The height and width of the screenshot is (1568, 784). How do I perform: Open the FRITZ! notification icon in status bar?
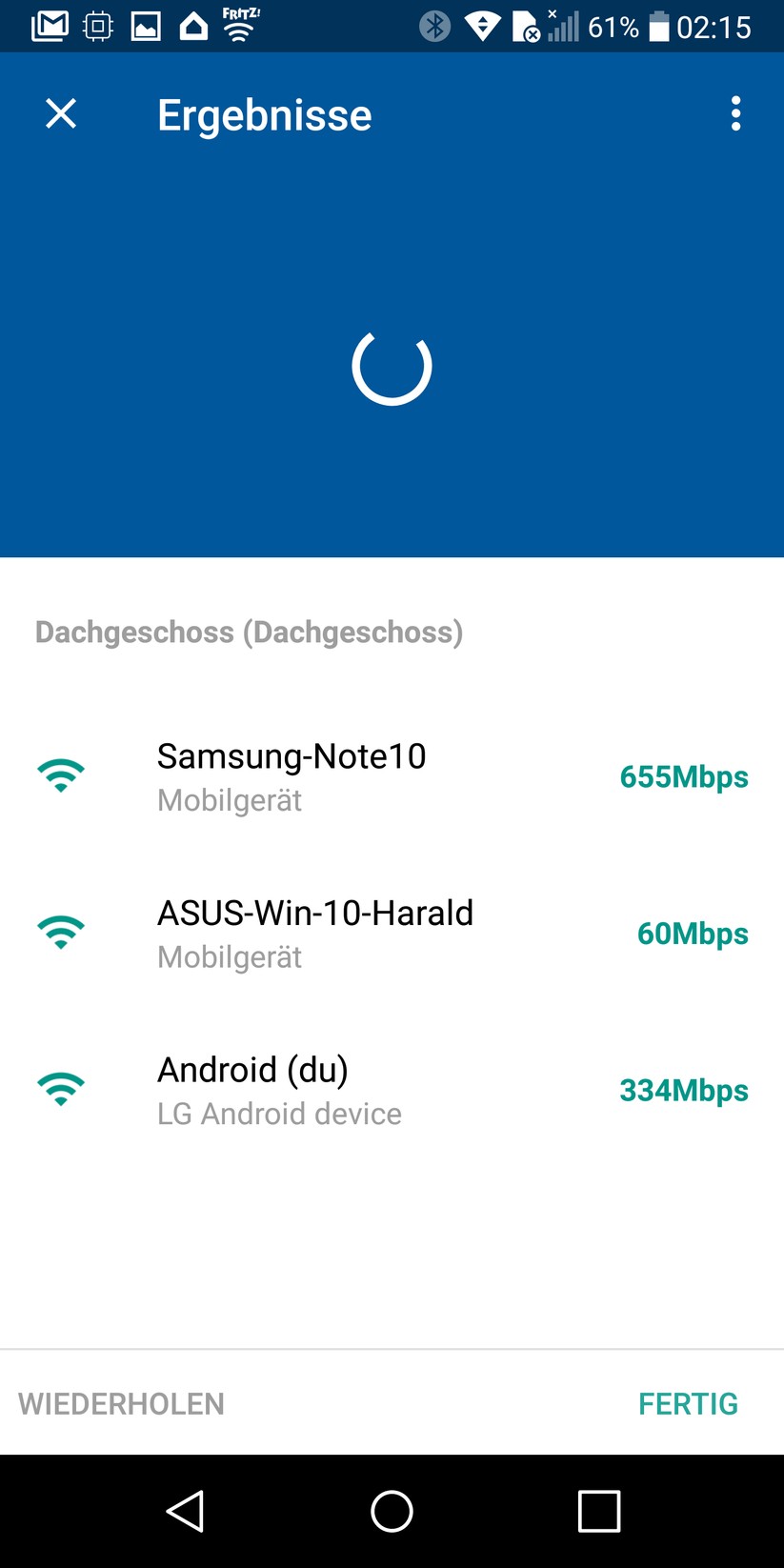[x=240, y=25]
